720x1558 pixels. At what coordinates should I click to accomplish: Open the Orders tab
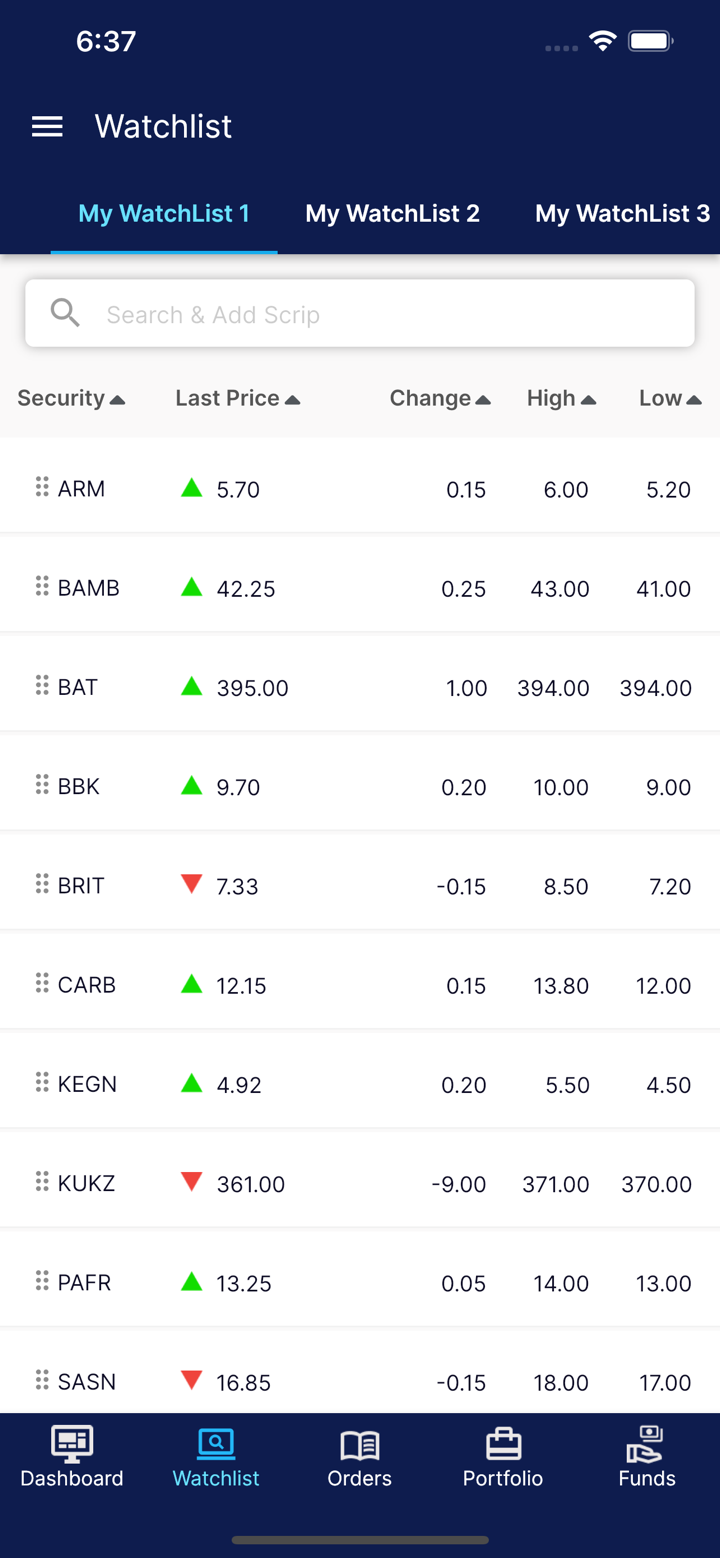tap(360, 1458)
